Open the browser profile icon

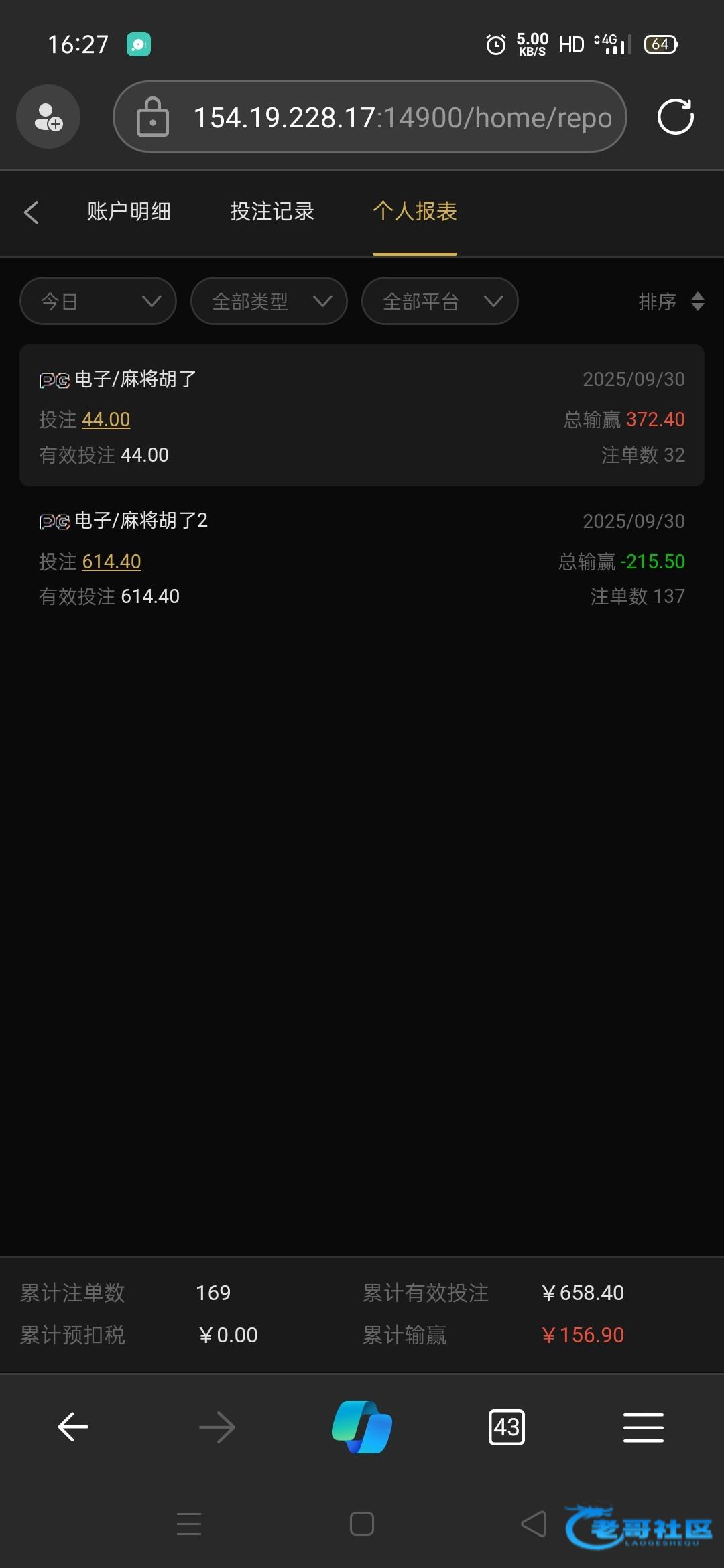tap(48, 117)
